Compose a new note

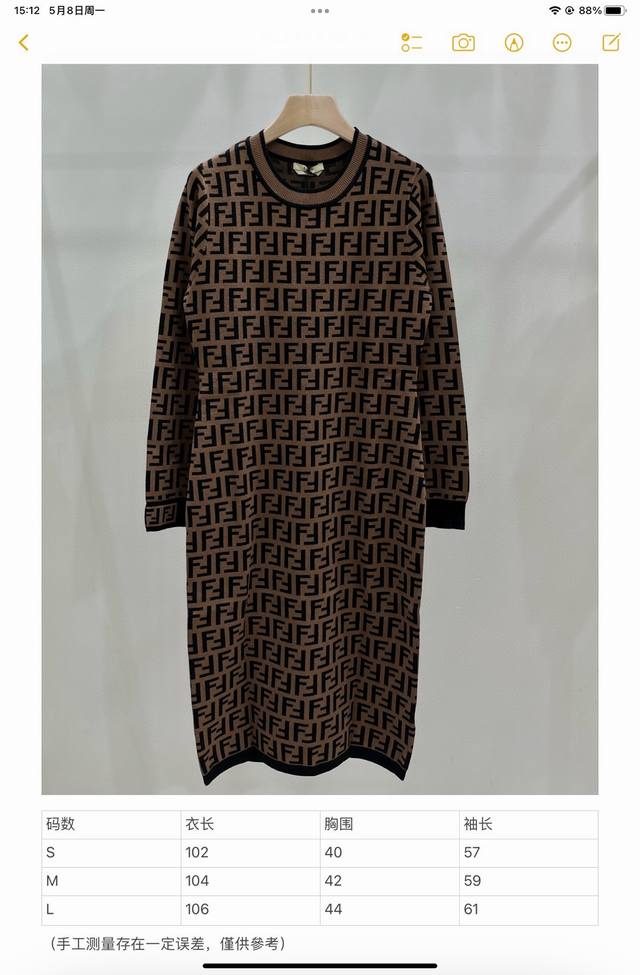coord(611,43)
